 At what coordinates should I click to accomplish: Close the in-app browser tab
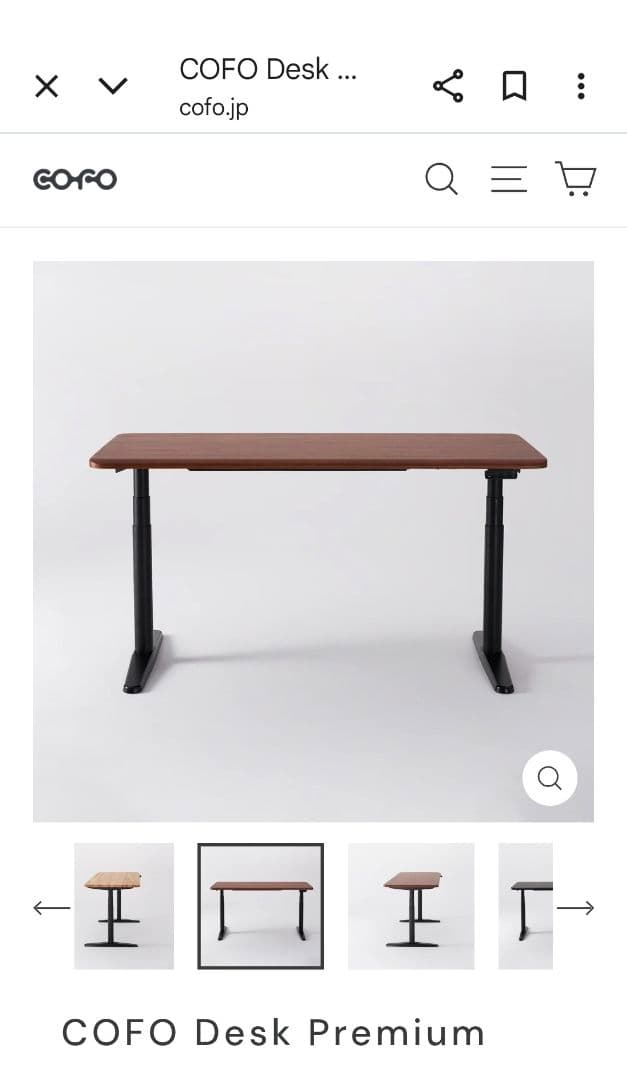pos(47,86)
